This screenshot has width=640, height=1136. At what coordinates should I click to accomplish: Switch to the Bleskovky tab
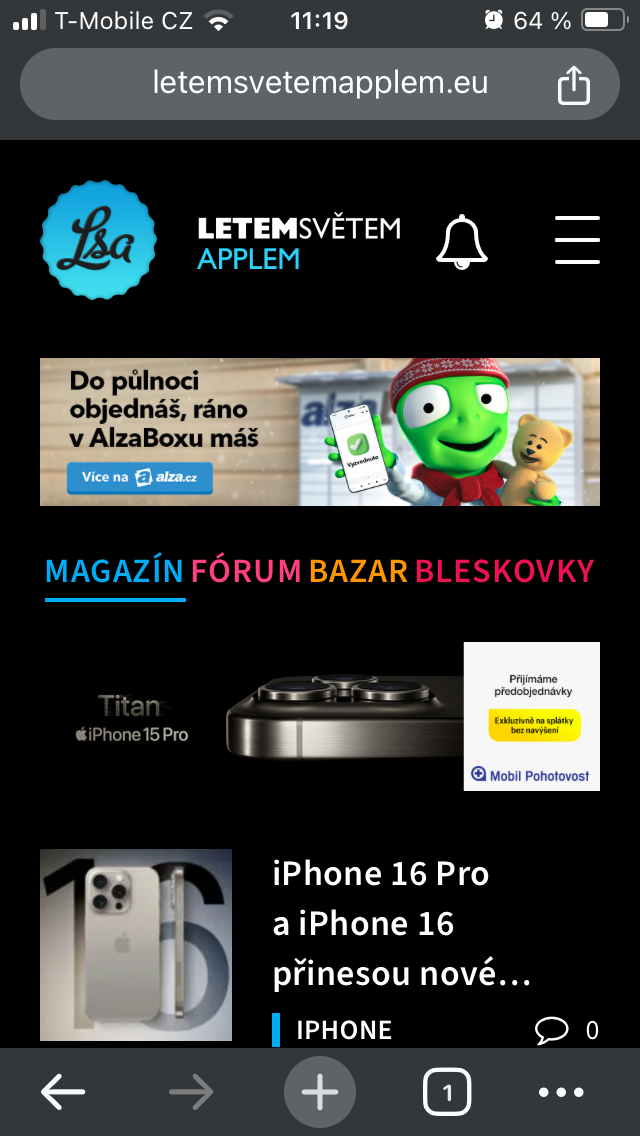(505, 571)
